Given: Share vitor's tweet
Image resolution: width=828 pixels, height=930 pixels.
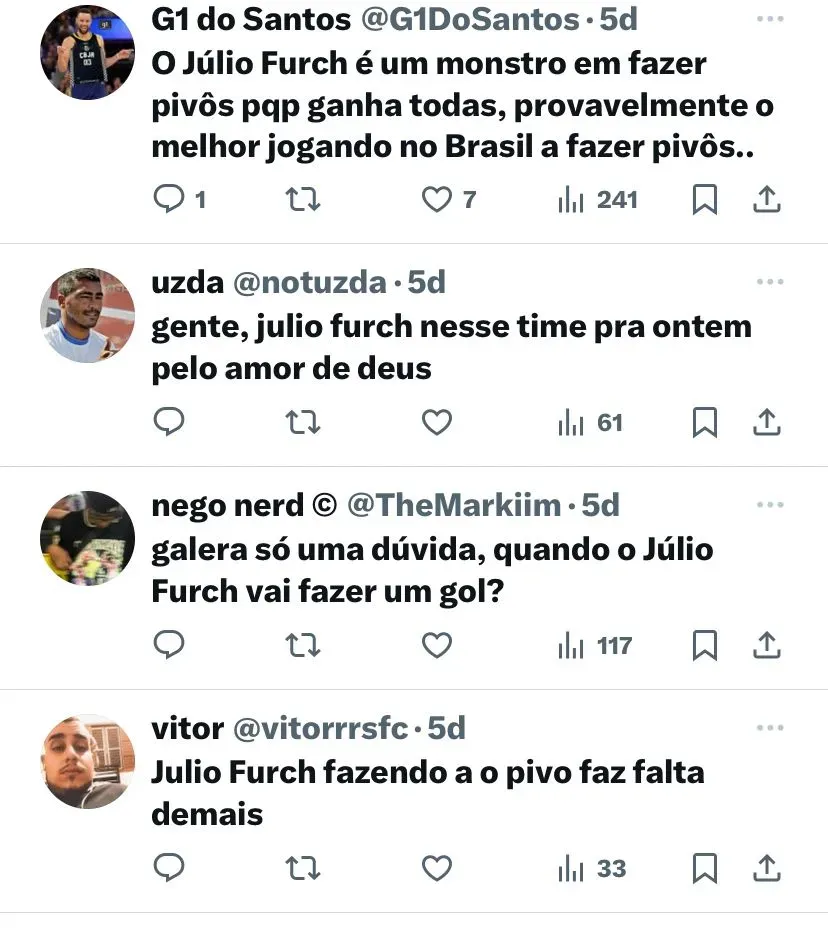Looking at the screenshot, I should [766, 868].
